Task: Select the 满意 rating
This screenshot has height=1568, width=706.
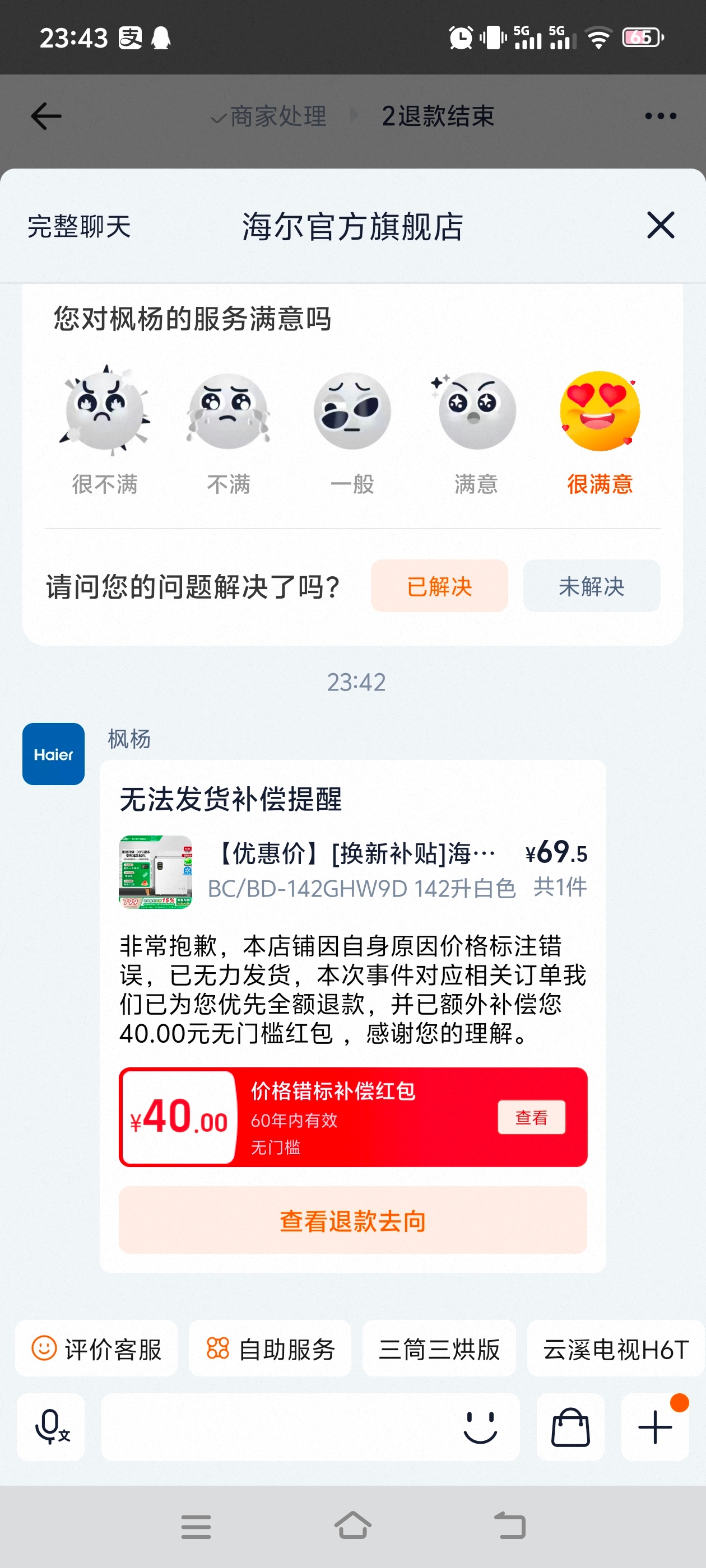Action: 476,412
